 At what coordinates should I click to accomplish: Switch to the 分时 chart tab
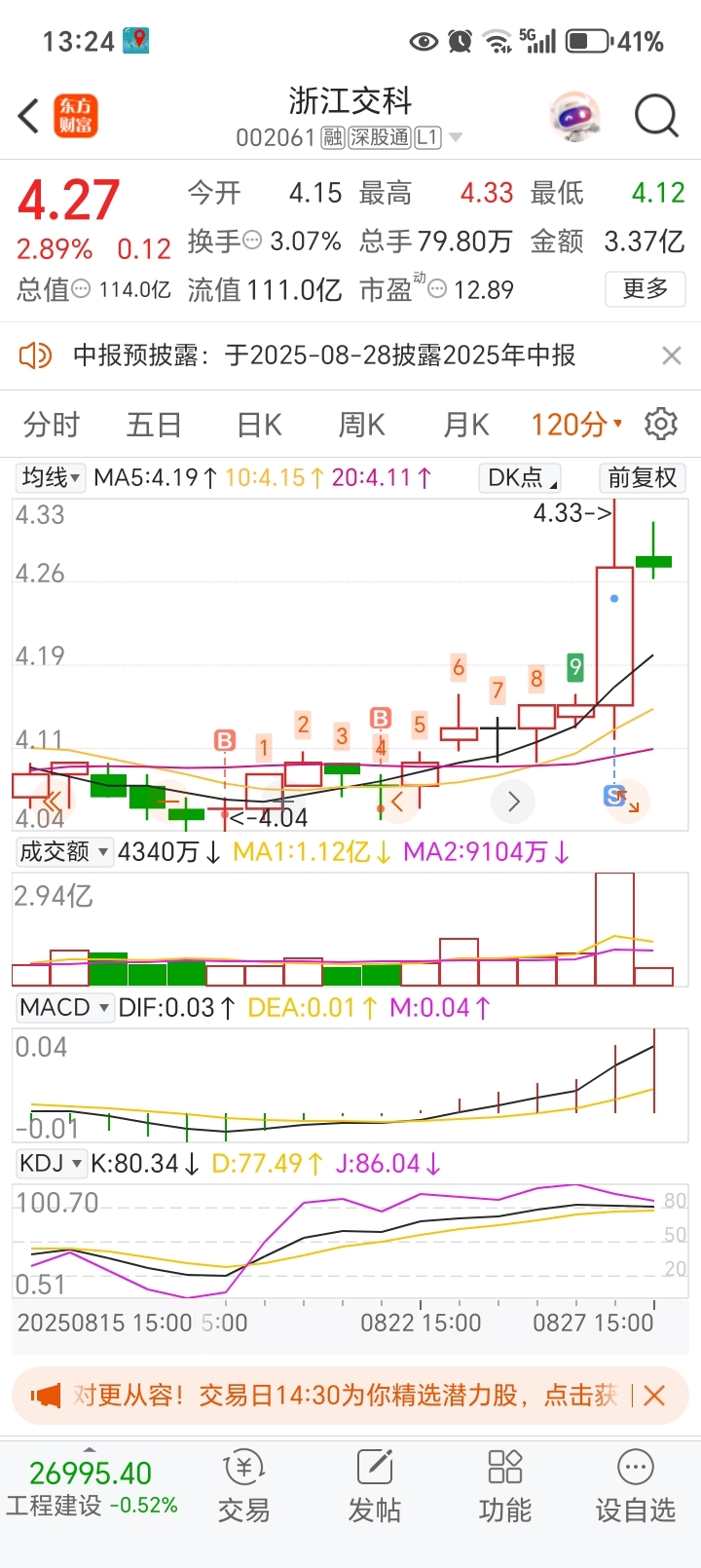coord(52,425)
